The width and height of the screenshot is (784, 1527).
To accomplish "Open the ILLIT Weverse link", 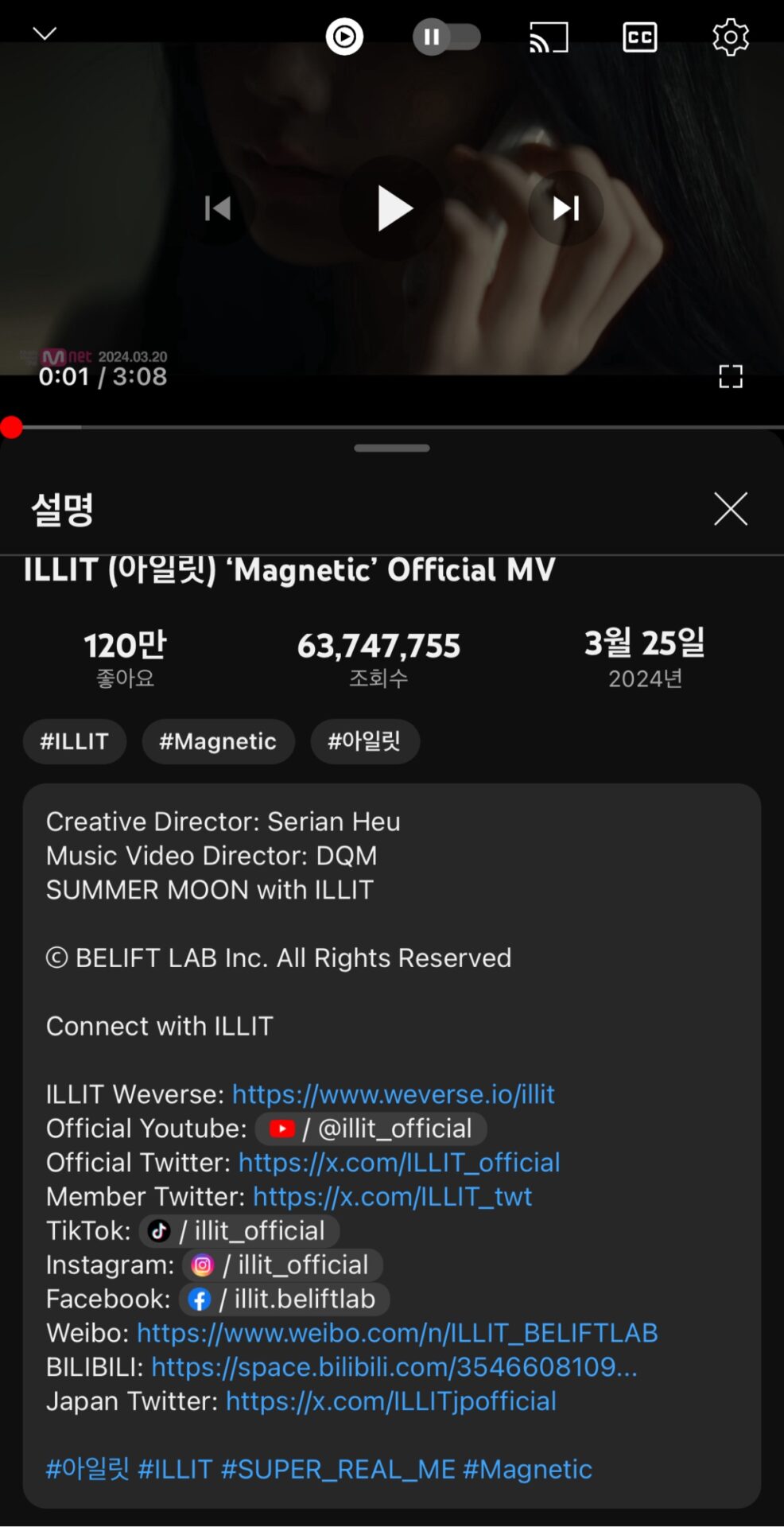I will click(393, 1094).
